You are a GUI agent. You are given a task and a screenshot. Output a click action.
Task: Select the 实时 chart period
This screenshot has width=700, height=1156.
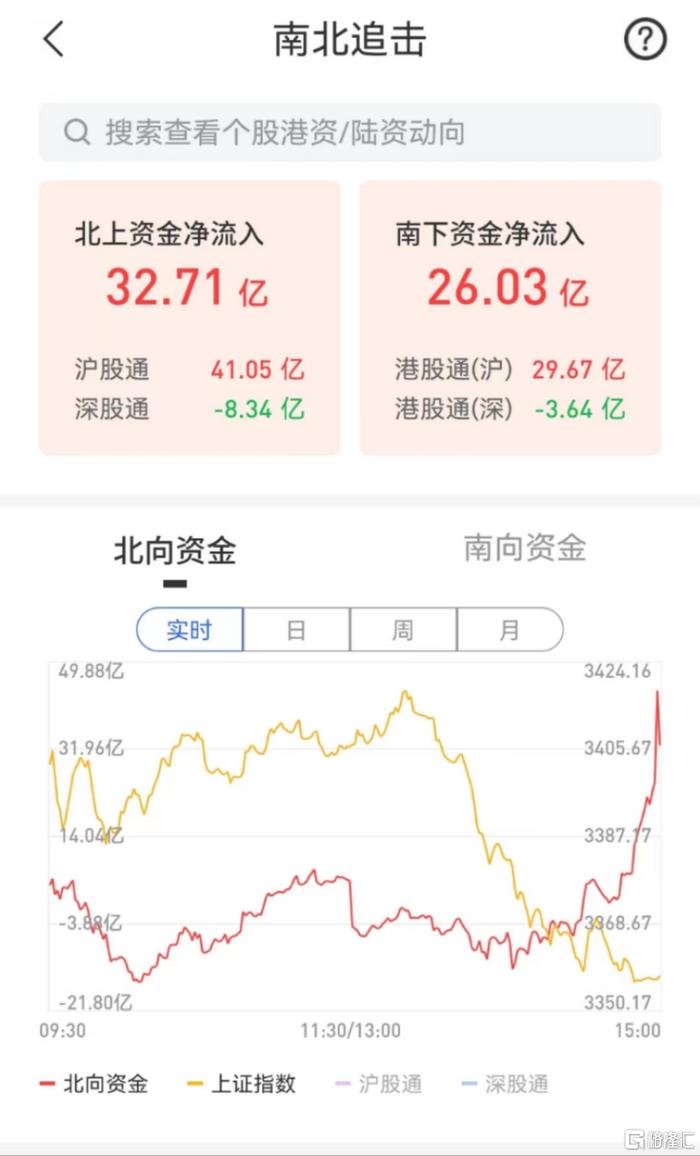pyautogui.click(x=190, y=630)
